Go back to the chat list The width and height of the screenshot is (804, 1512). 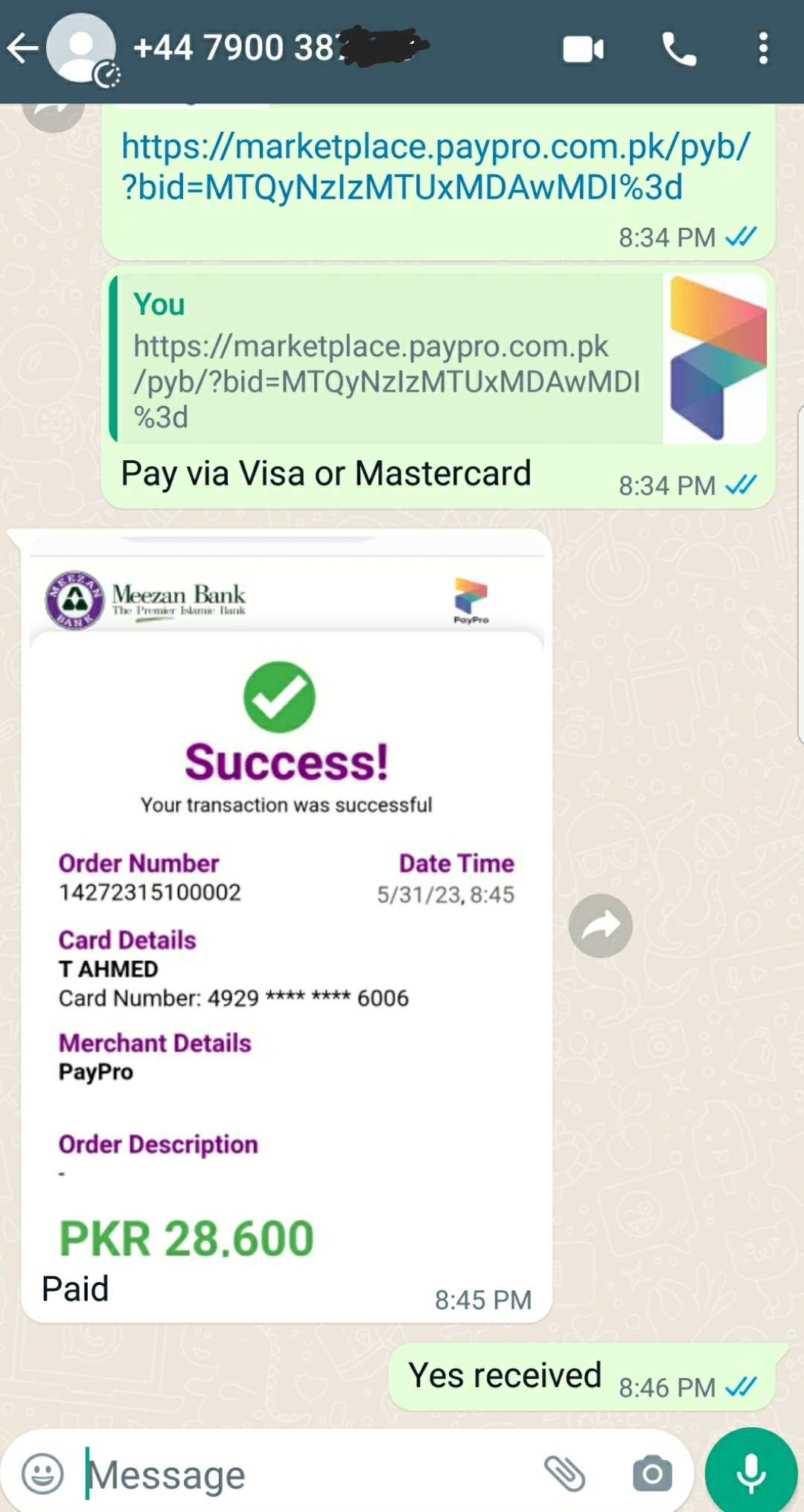pyautogui.click(x=22, y=49)
